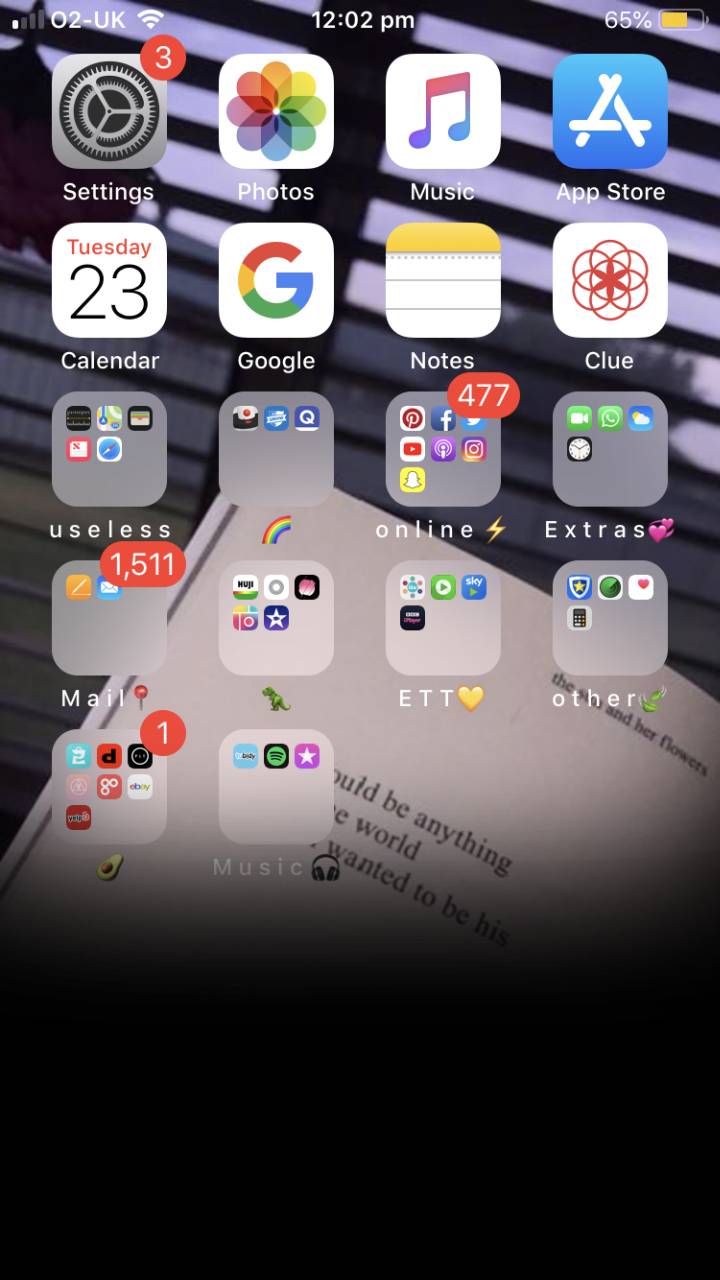The width and height of the screenshot is (720, 1280).
Task: Open the Mail folder
Action: tap(109, 618)
